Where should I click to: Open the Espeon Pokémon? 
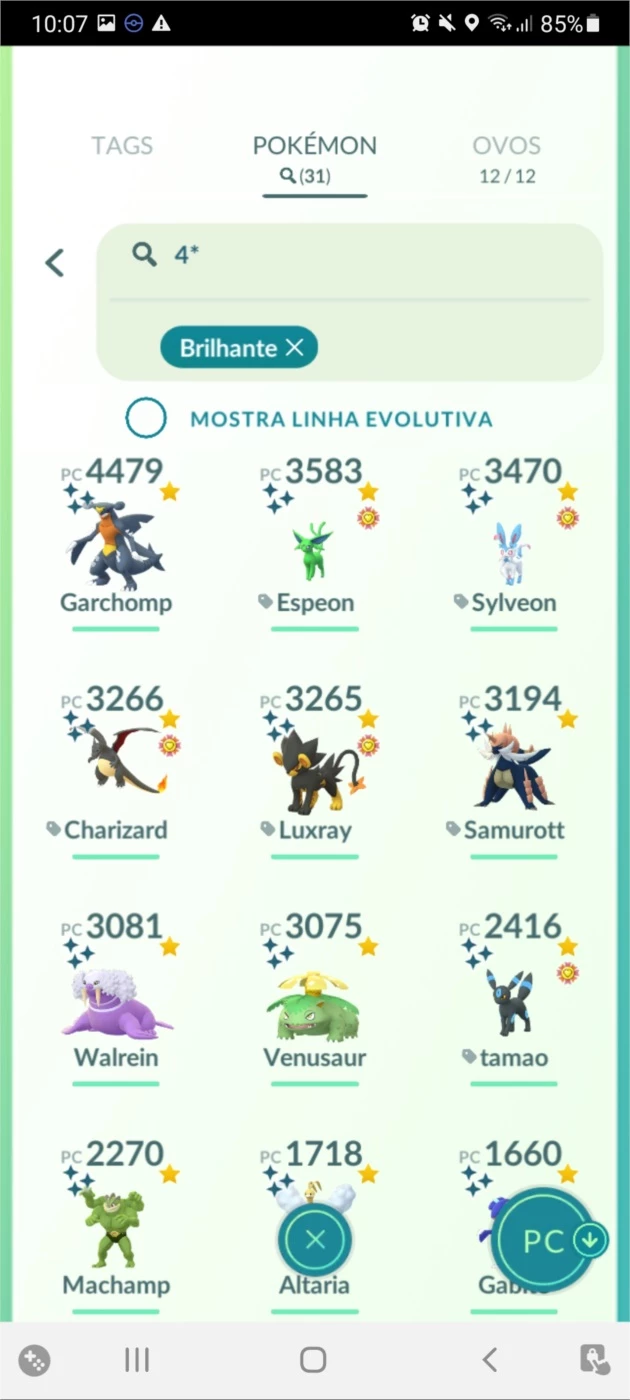pos(314,550)
